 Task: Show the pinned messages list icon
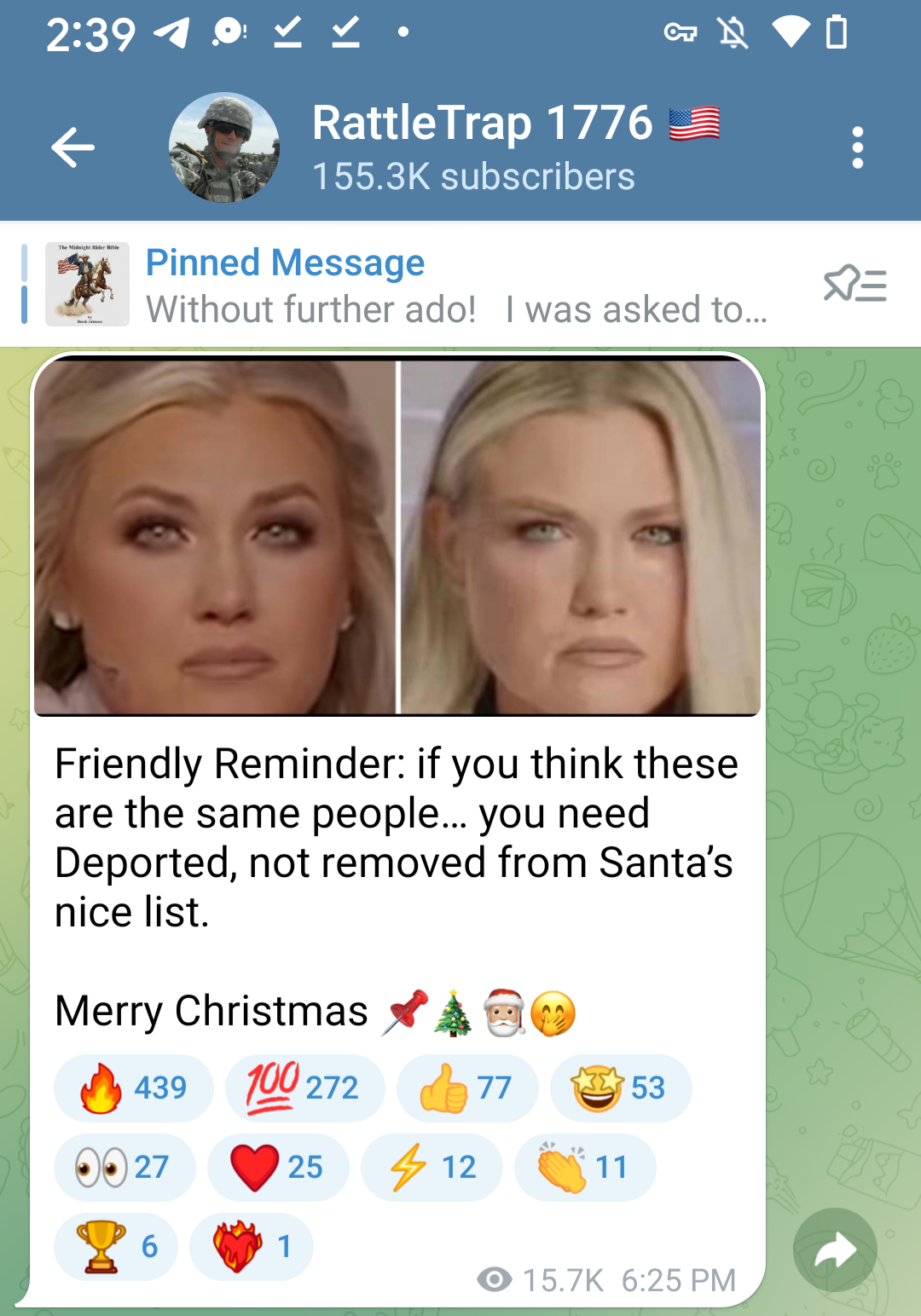pyautogui.click(x=854, y=285)
